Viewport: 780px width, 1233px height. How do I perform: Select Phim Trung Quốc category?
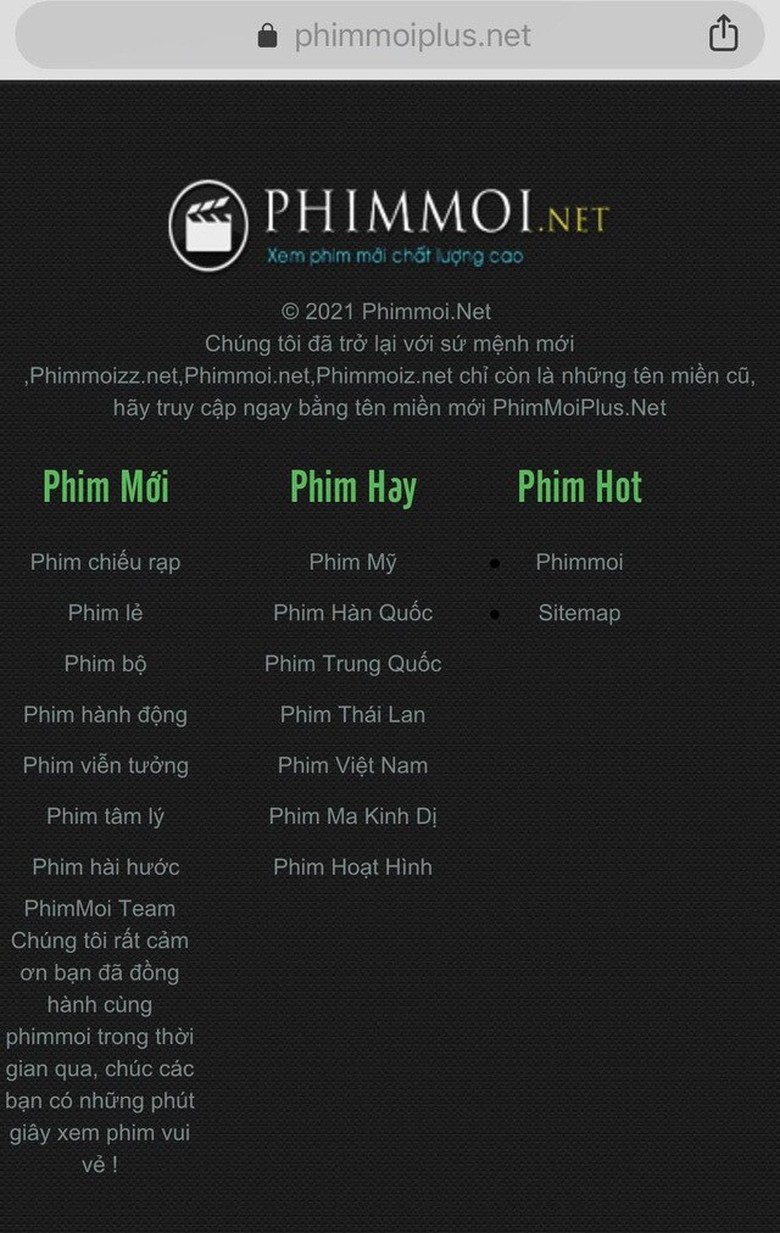352,664
